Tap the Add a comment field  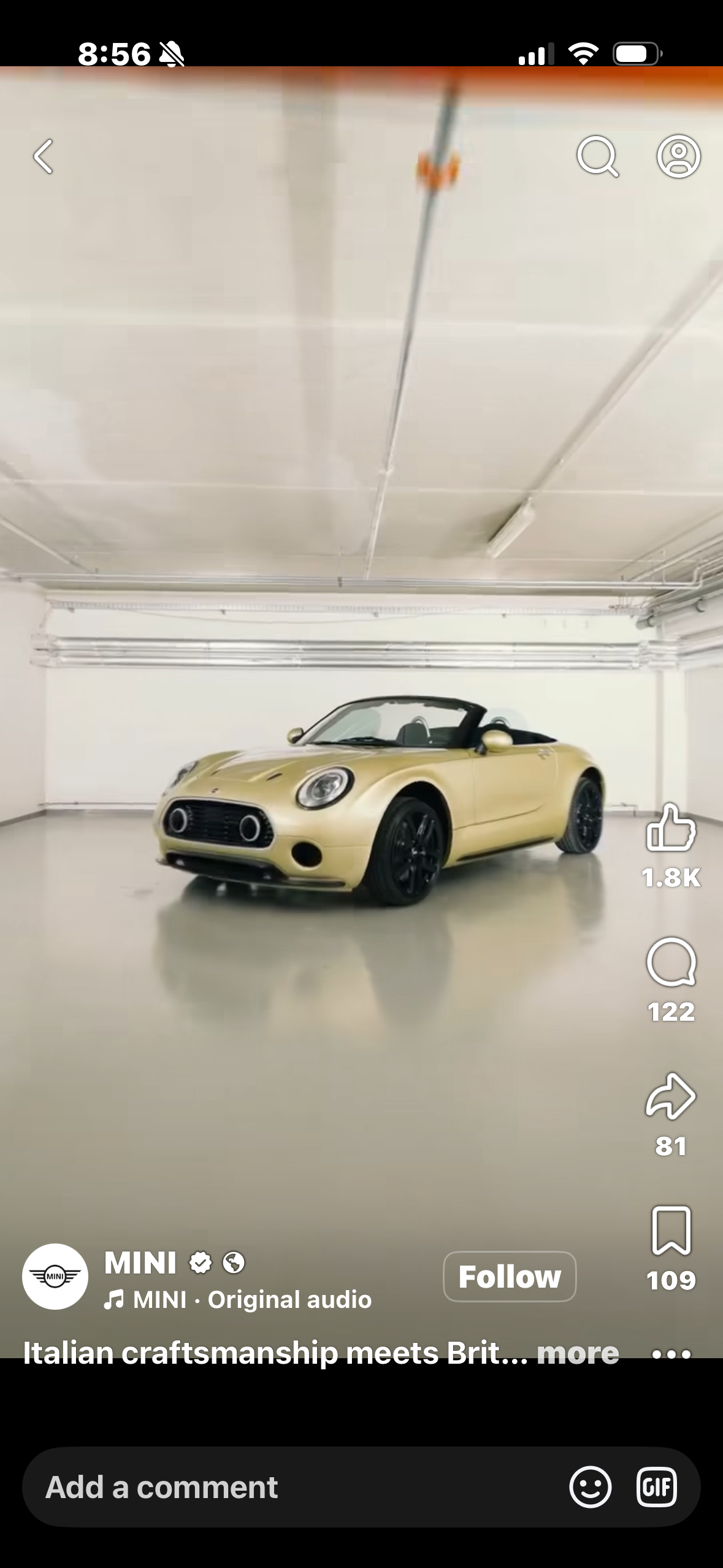[x=276, y=1487]
